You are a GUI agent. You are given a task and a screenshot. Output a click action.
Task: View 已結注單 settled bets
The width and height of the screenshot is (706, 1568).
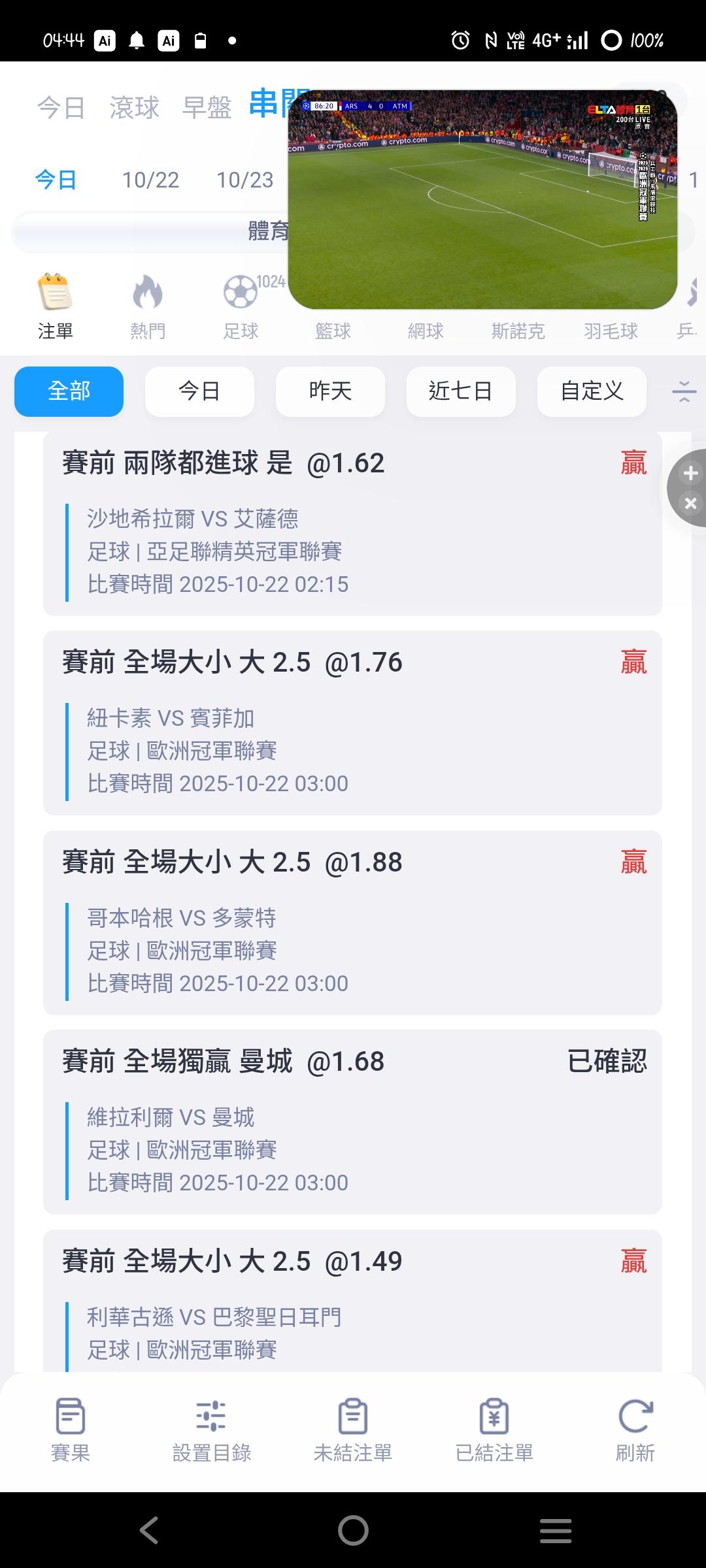click(494, 1429)
